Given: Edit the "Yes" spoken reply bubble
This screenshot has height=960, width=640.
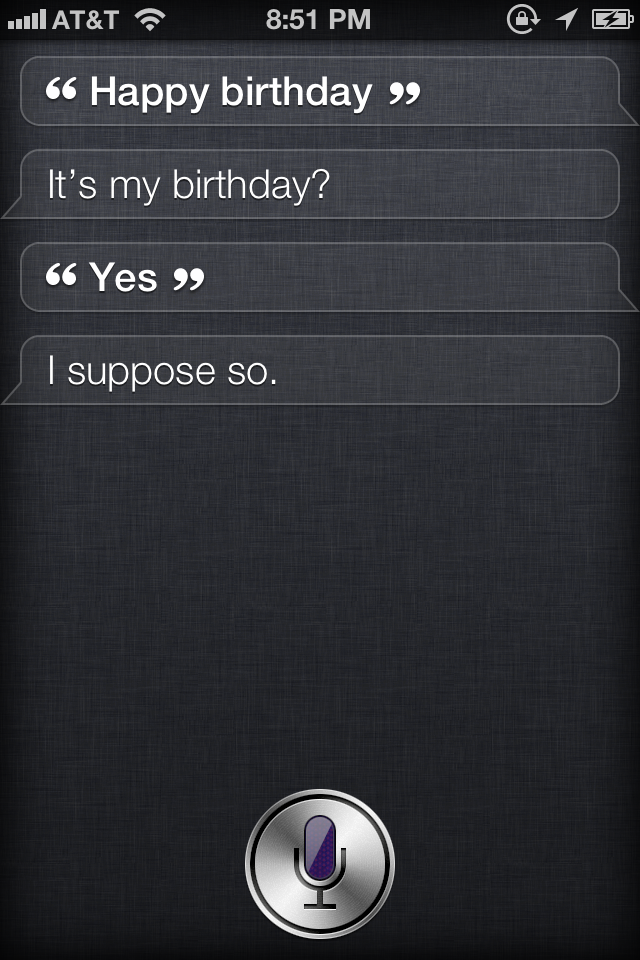Looking at the screenshot, I should tap(322, 277).
